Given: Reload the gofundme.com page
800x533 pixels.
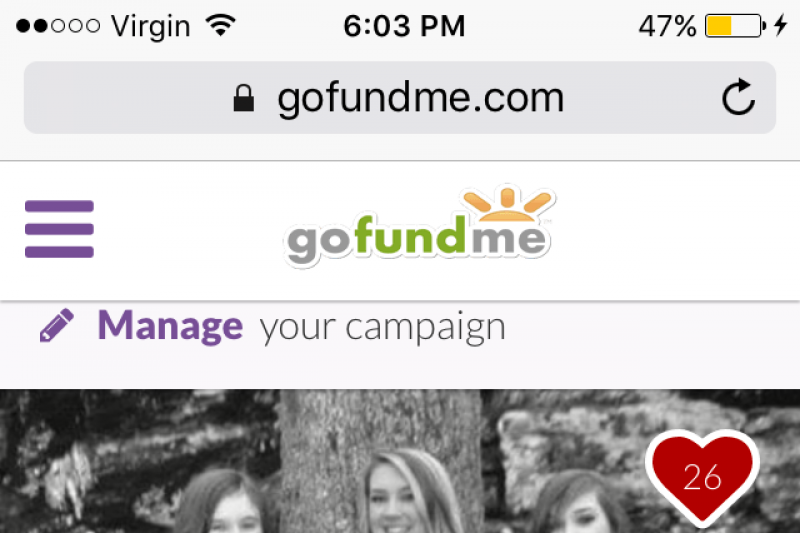Looking at the screenshot, I should (738, 98).
